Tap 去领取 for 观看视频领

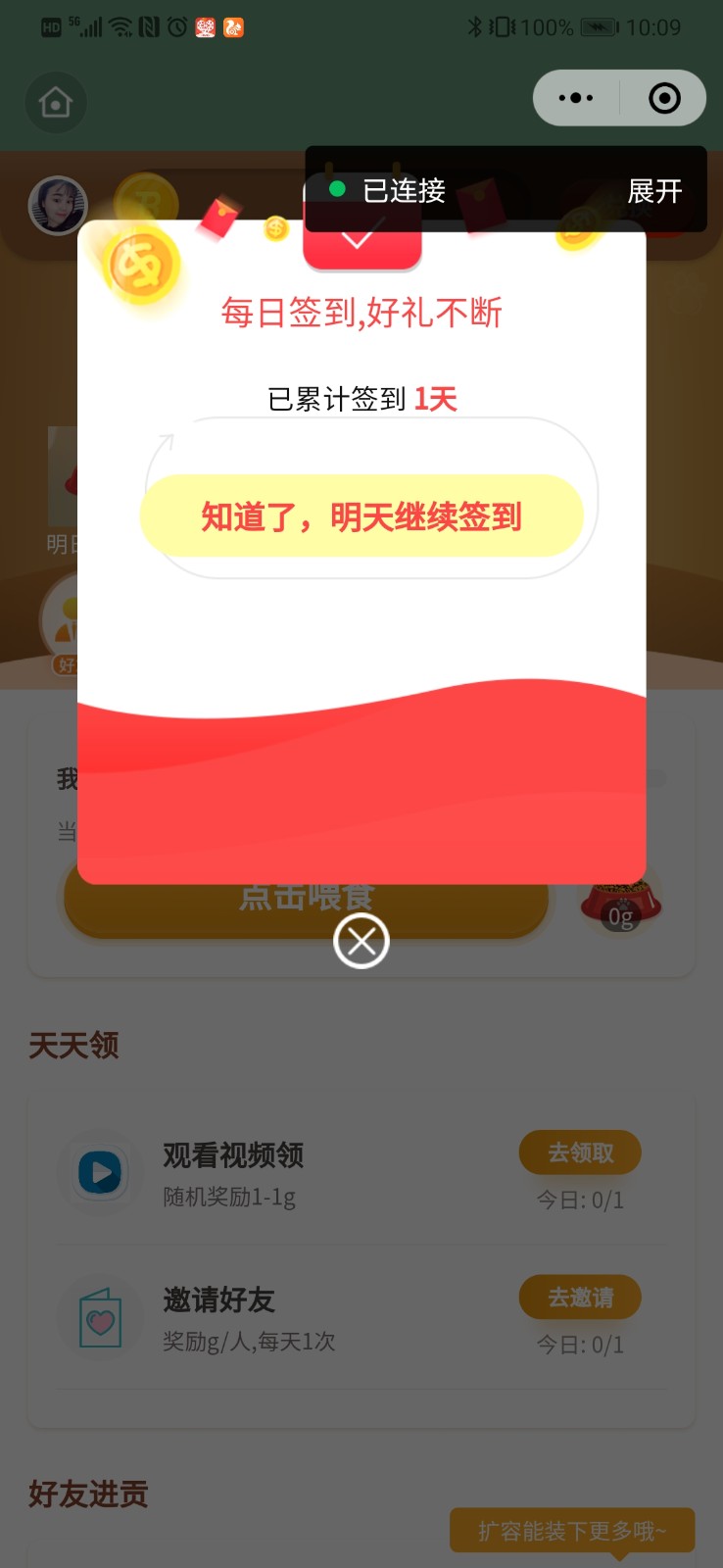tap(580, 1152)
